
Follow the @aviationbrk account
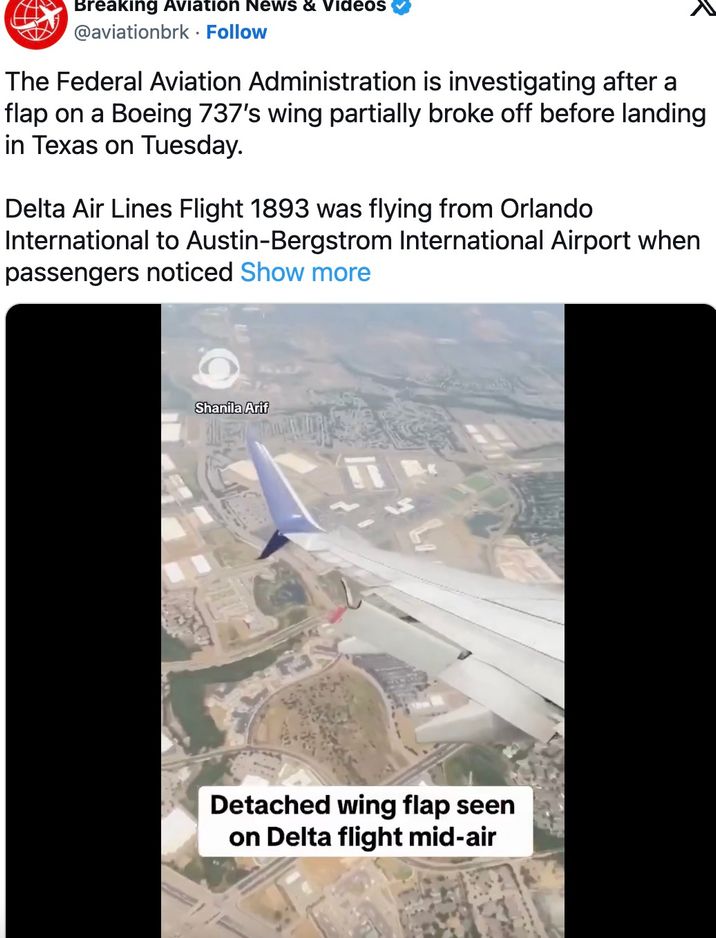236,32
